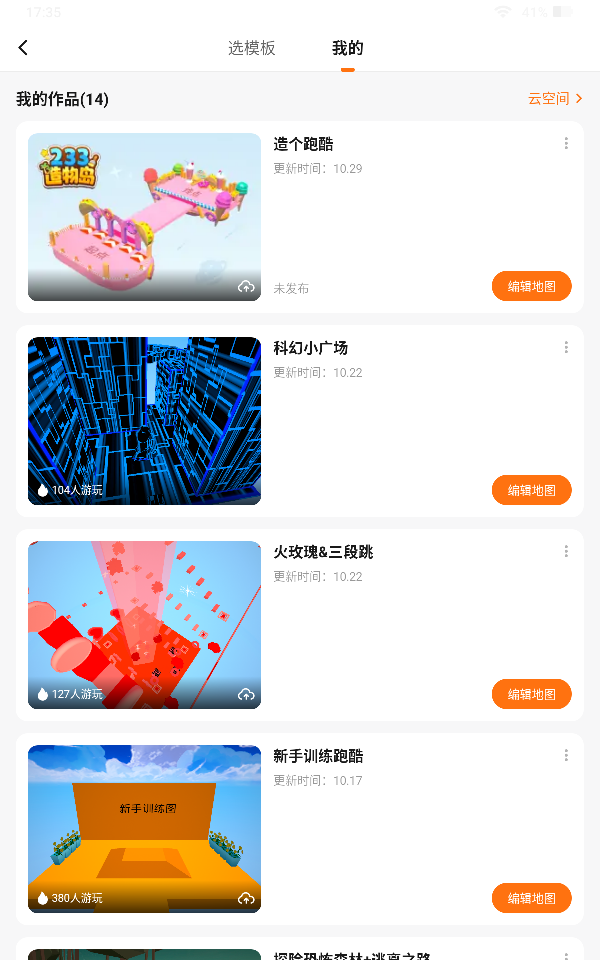Upload 造个跑酷 to the cloud

(x=246, y=287)
